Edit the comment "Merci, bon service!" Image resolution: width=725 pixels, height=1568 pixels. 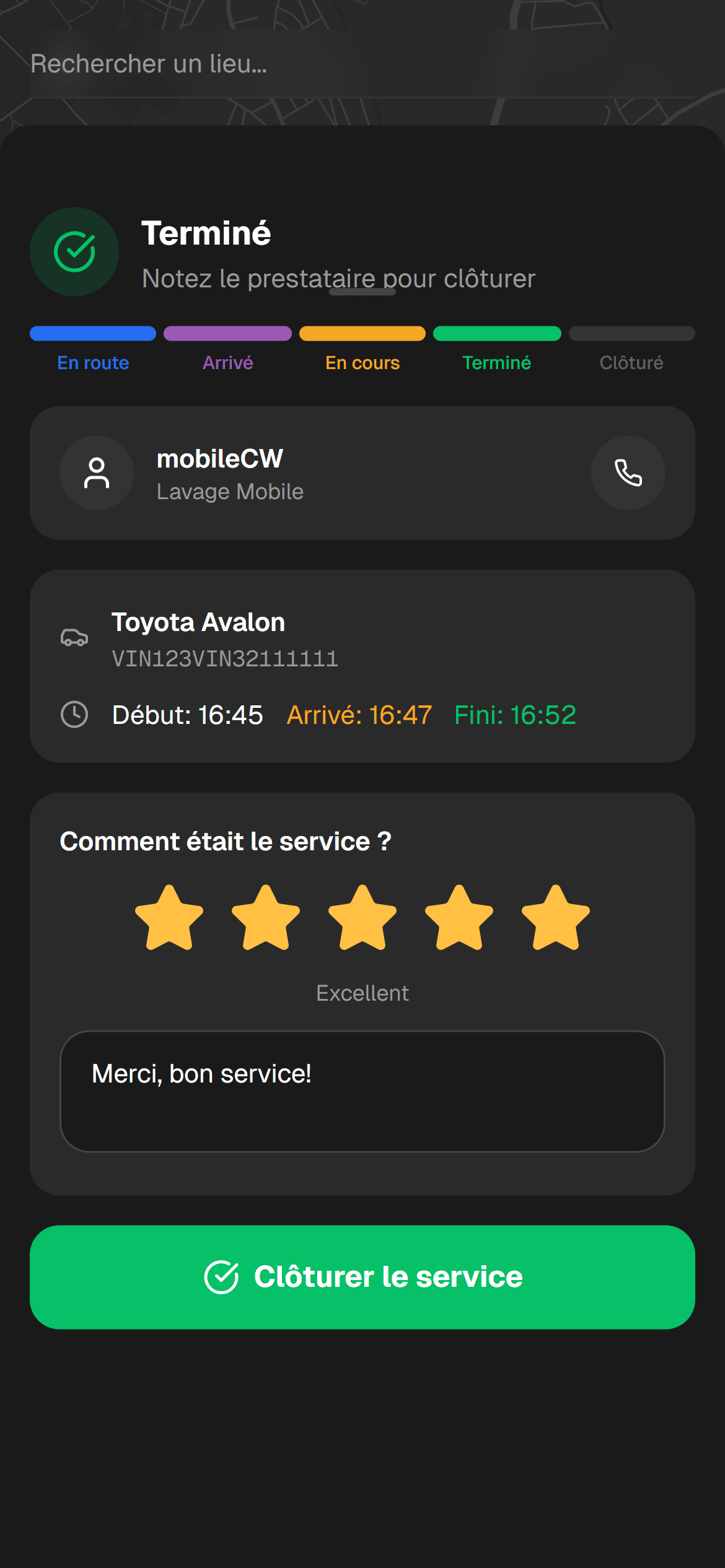[362, 1091]
